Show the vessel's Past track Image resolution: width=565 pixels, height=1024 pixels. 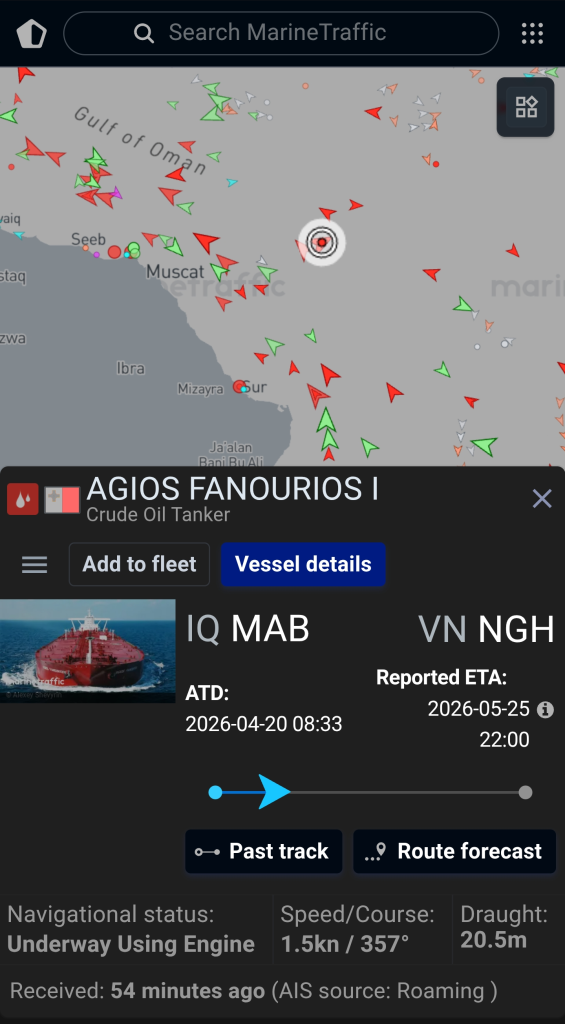264,851
